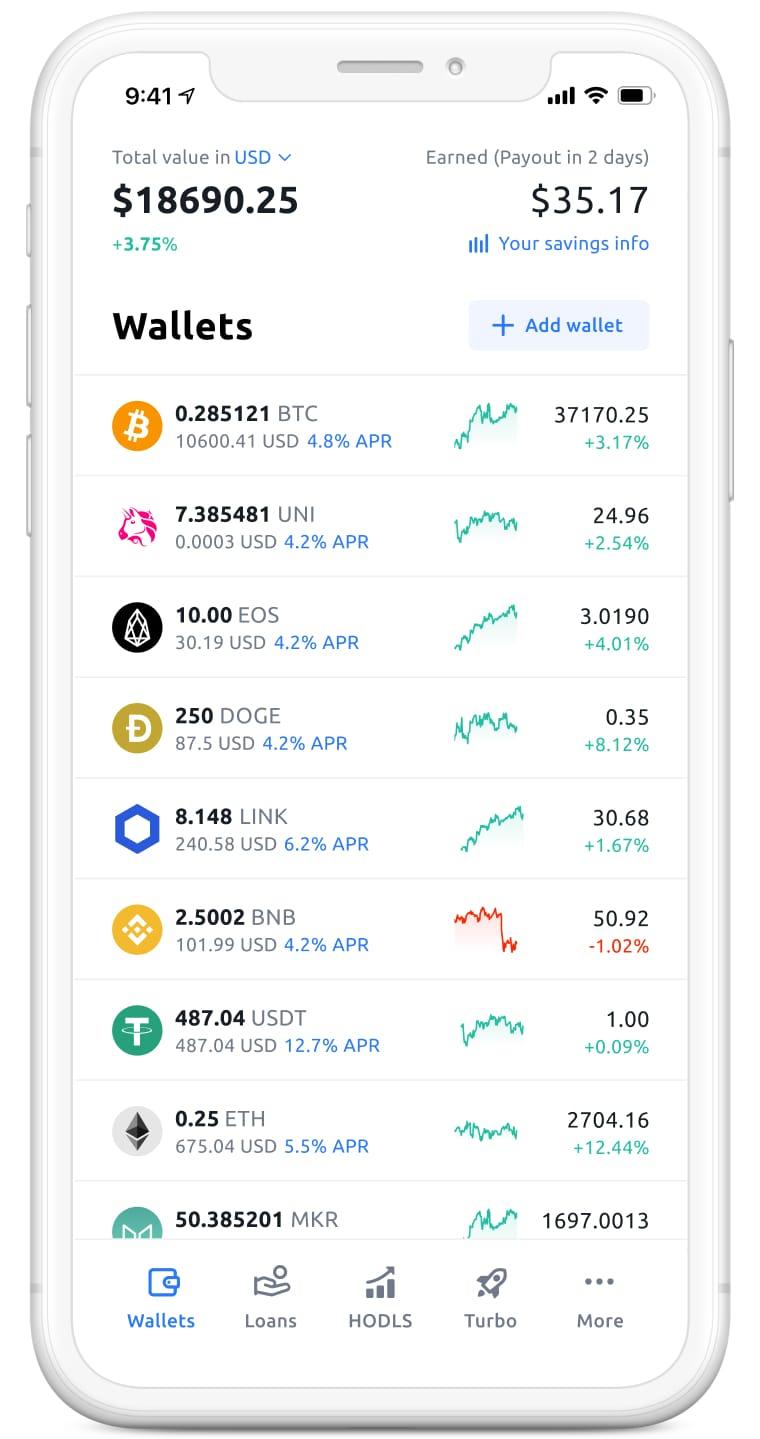Open the USD currency dropdown
The image size is (760, 1439).
[262, 157]
